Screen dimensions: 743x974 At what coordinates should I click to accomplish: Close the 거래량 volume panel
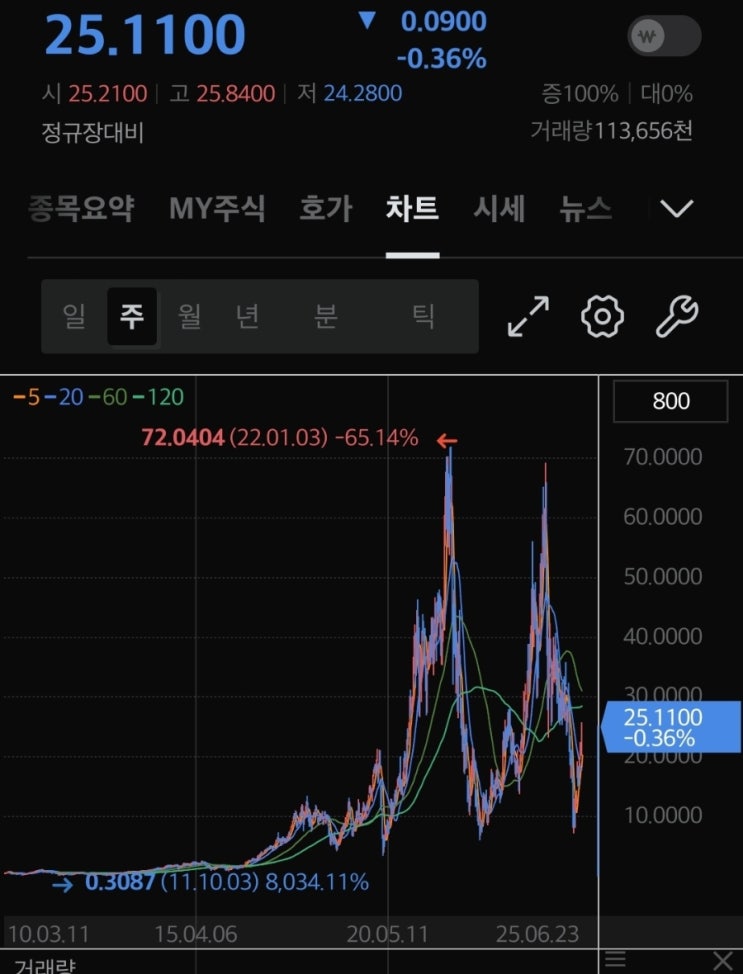pos(721,960)
